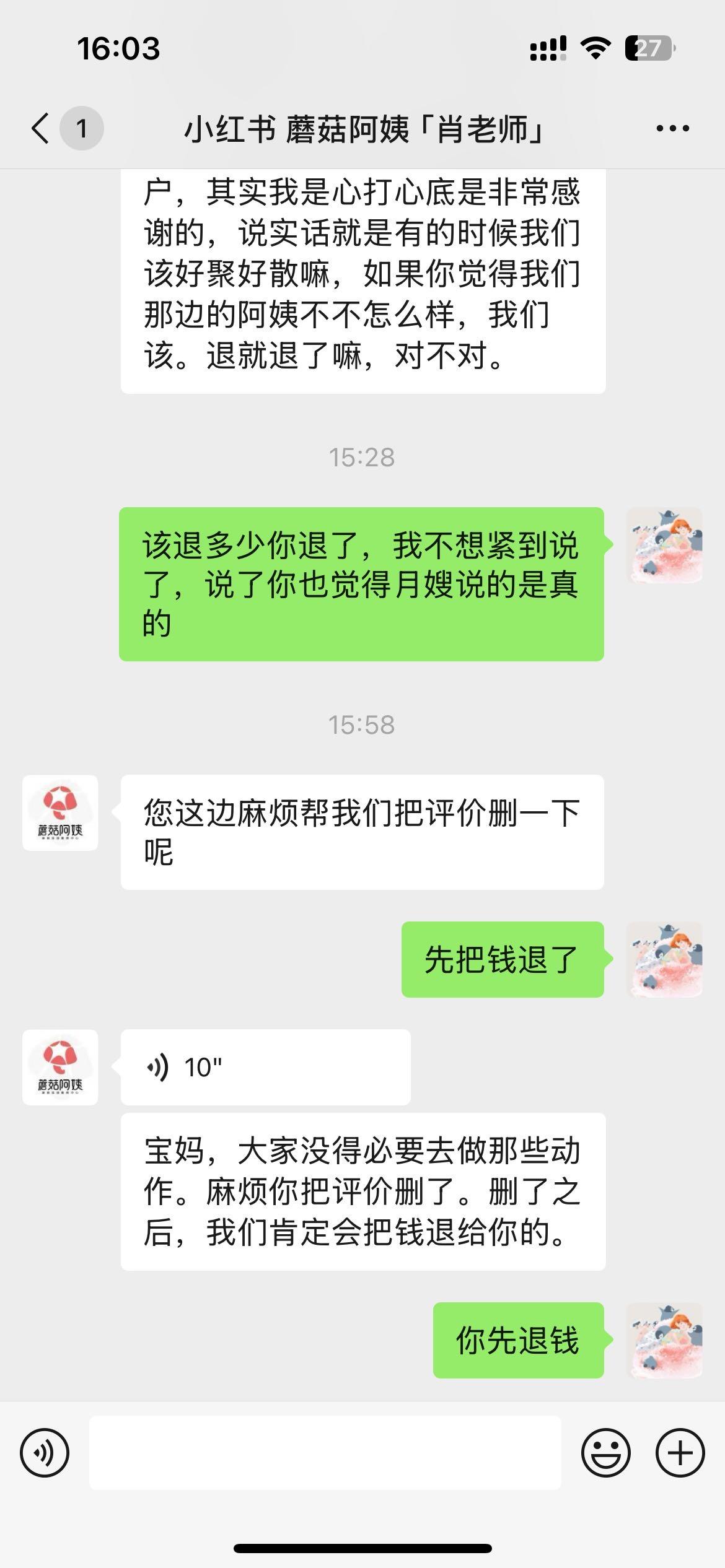
Task: Open my avatar next to 先把钱退了
Action: 664,959
